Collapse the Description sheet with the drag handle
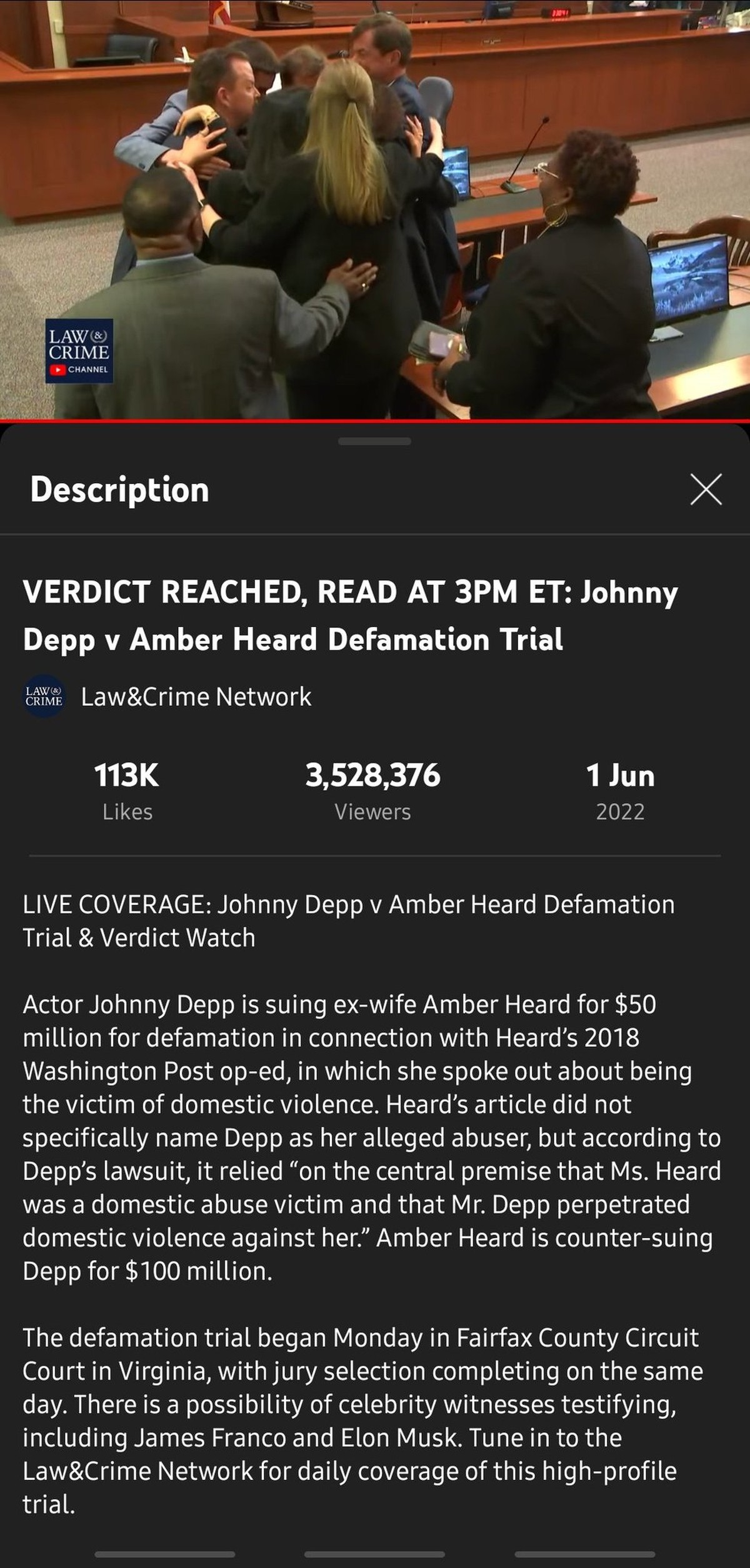This screenshot has height=1568, width=750. [375, 441]
